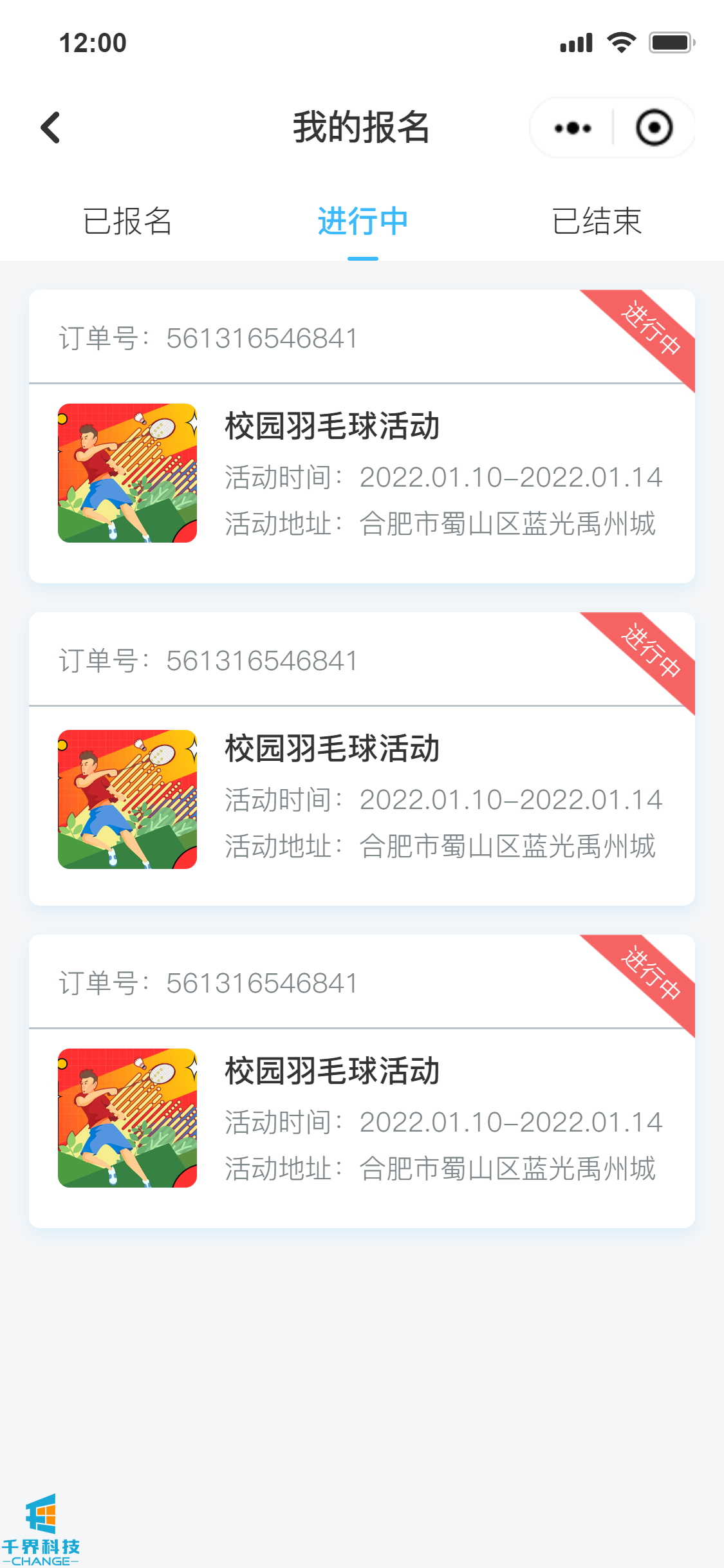Switch to the 已报名 tab

127,221
